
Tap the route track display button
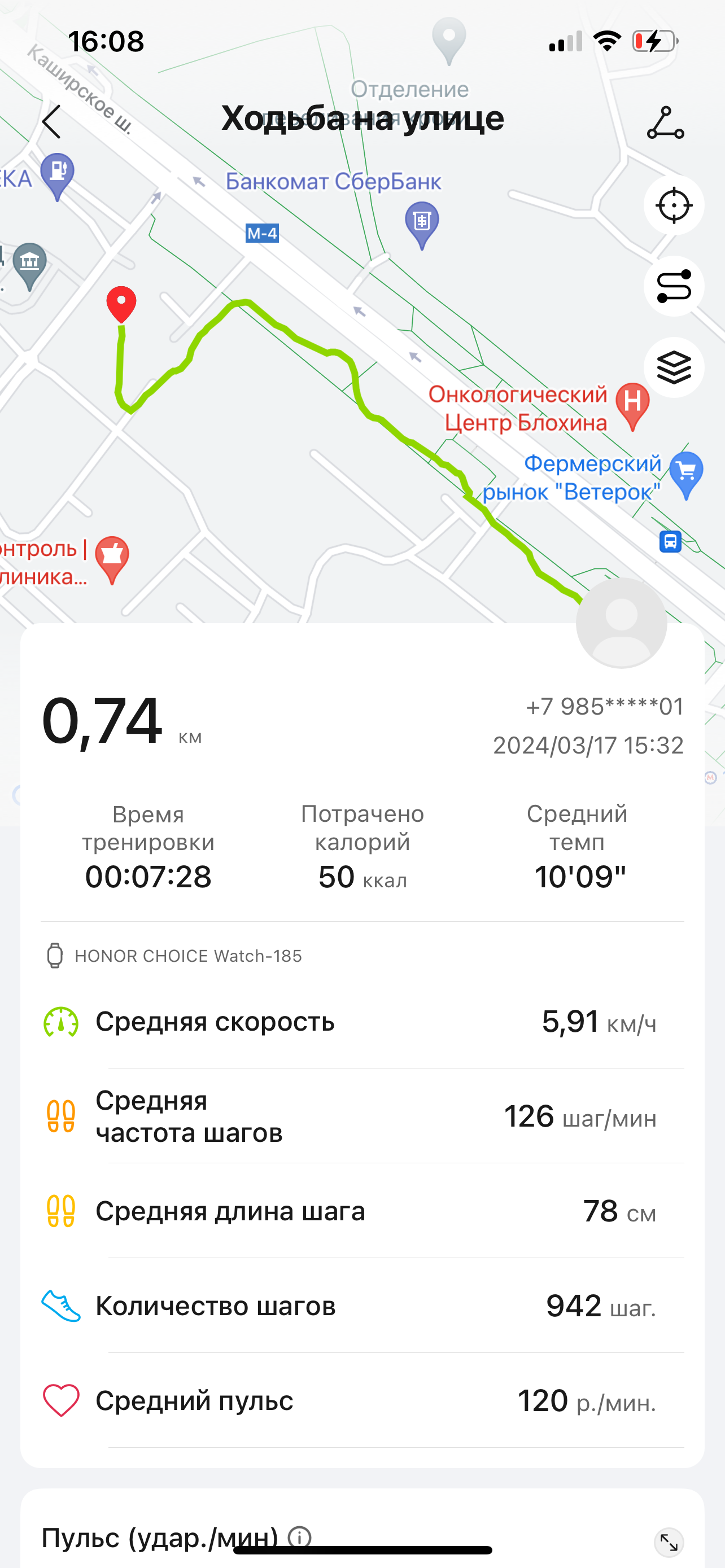coord(674,286)
